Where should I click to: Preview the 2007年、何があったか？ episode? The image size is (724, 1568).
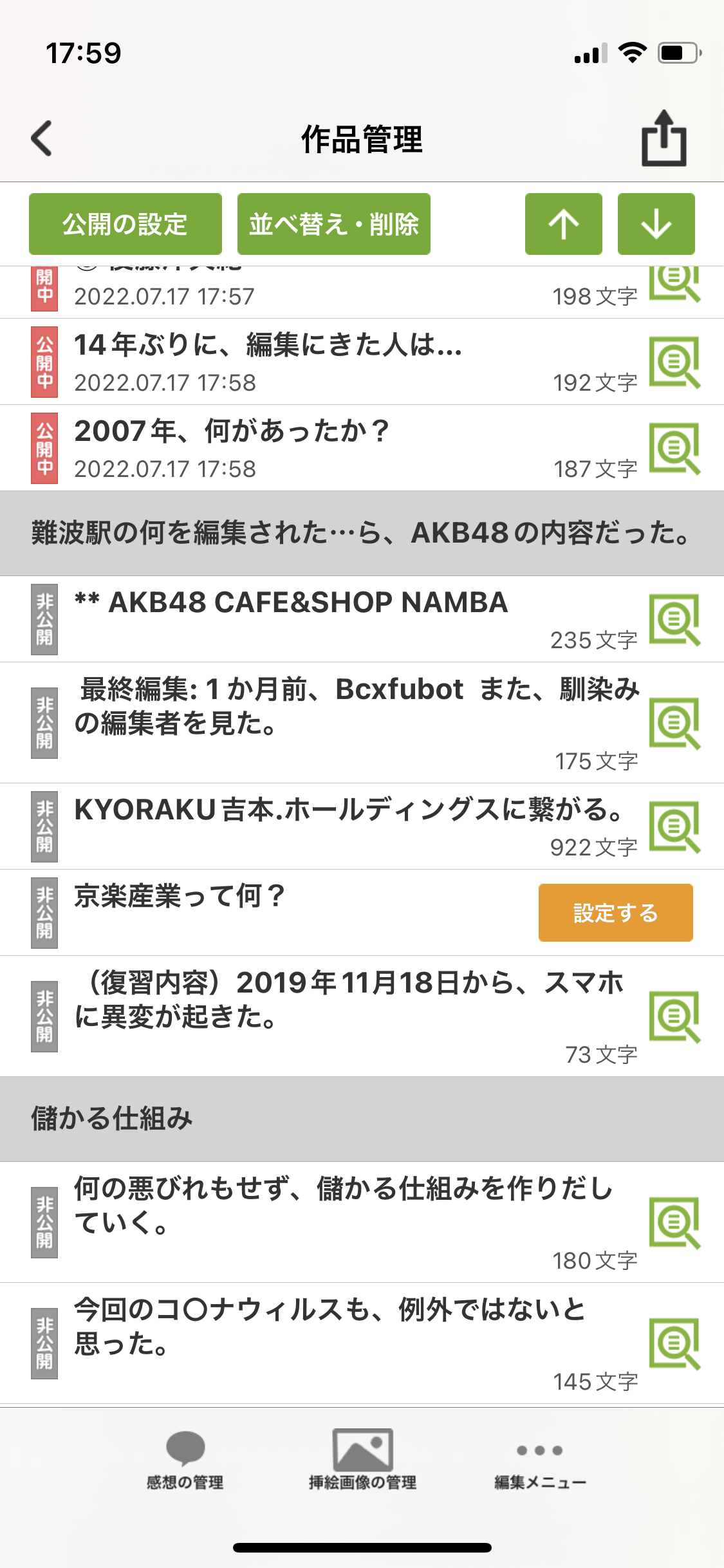pos(674,449)
